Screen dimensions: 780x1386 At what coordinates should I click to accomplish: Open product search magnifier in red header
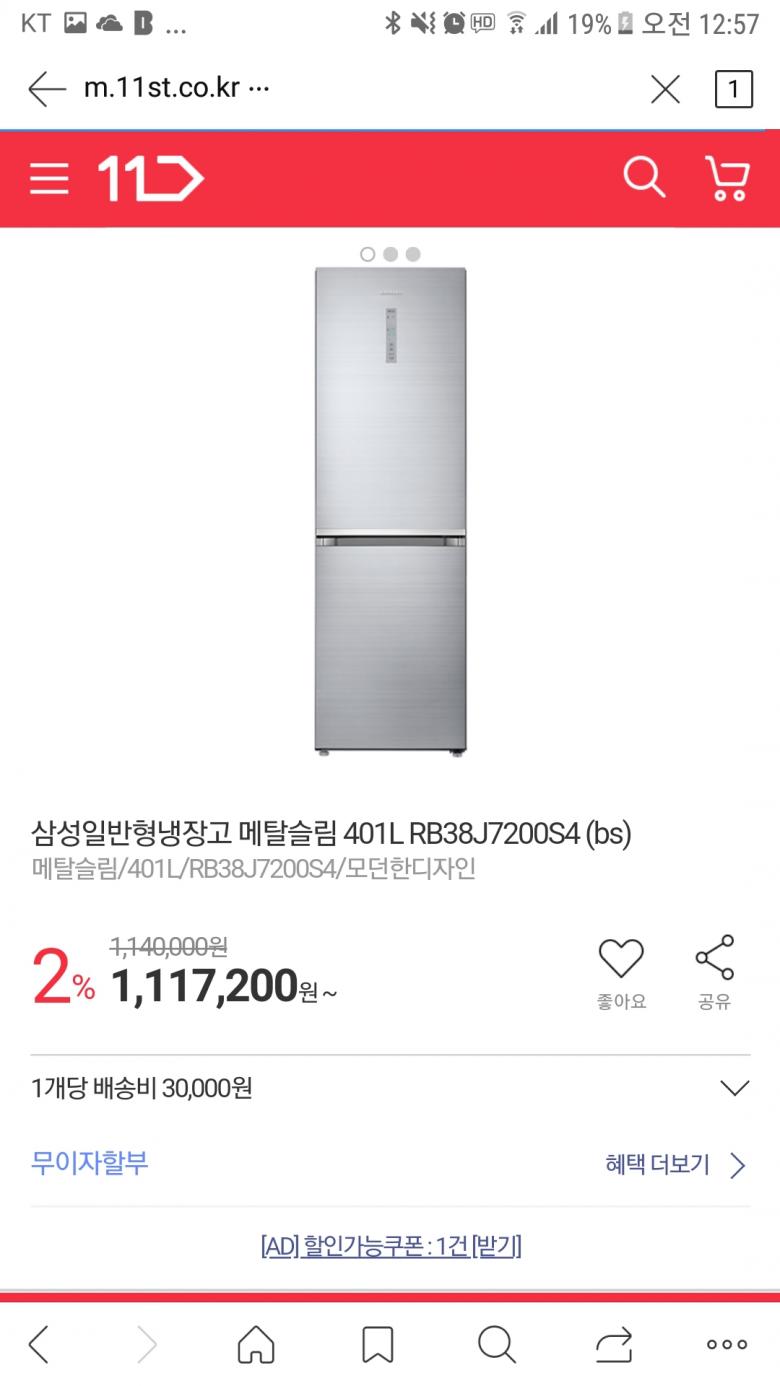(x=644, y=178)
